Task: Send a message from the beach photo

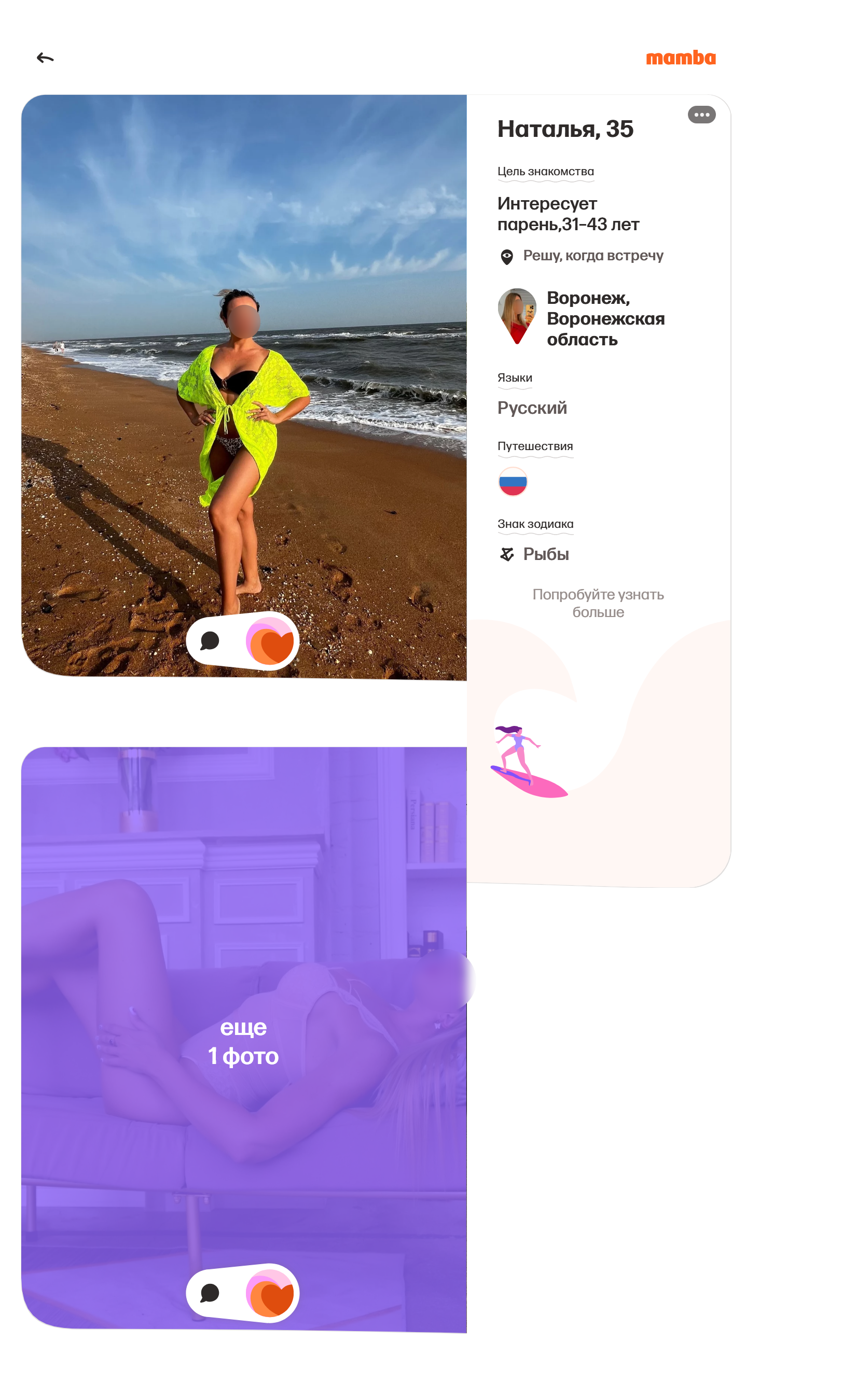Action: [x=210, y=641]
